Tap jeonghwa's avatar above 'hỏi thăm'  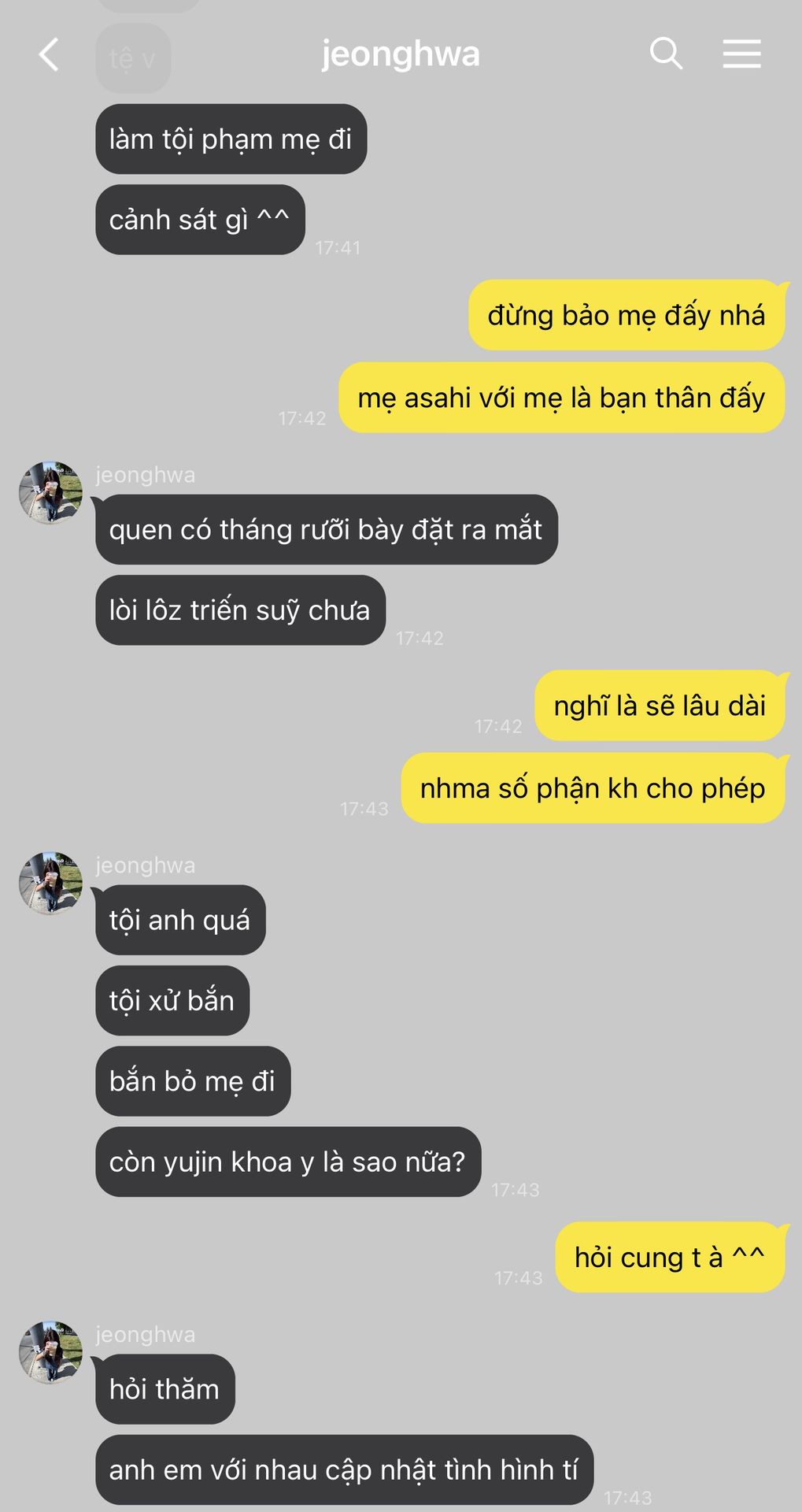(x=50, y=1352)
